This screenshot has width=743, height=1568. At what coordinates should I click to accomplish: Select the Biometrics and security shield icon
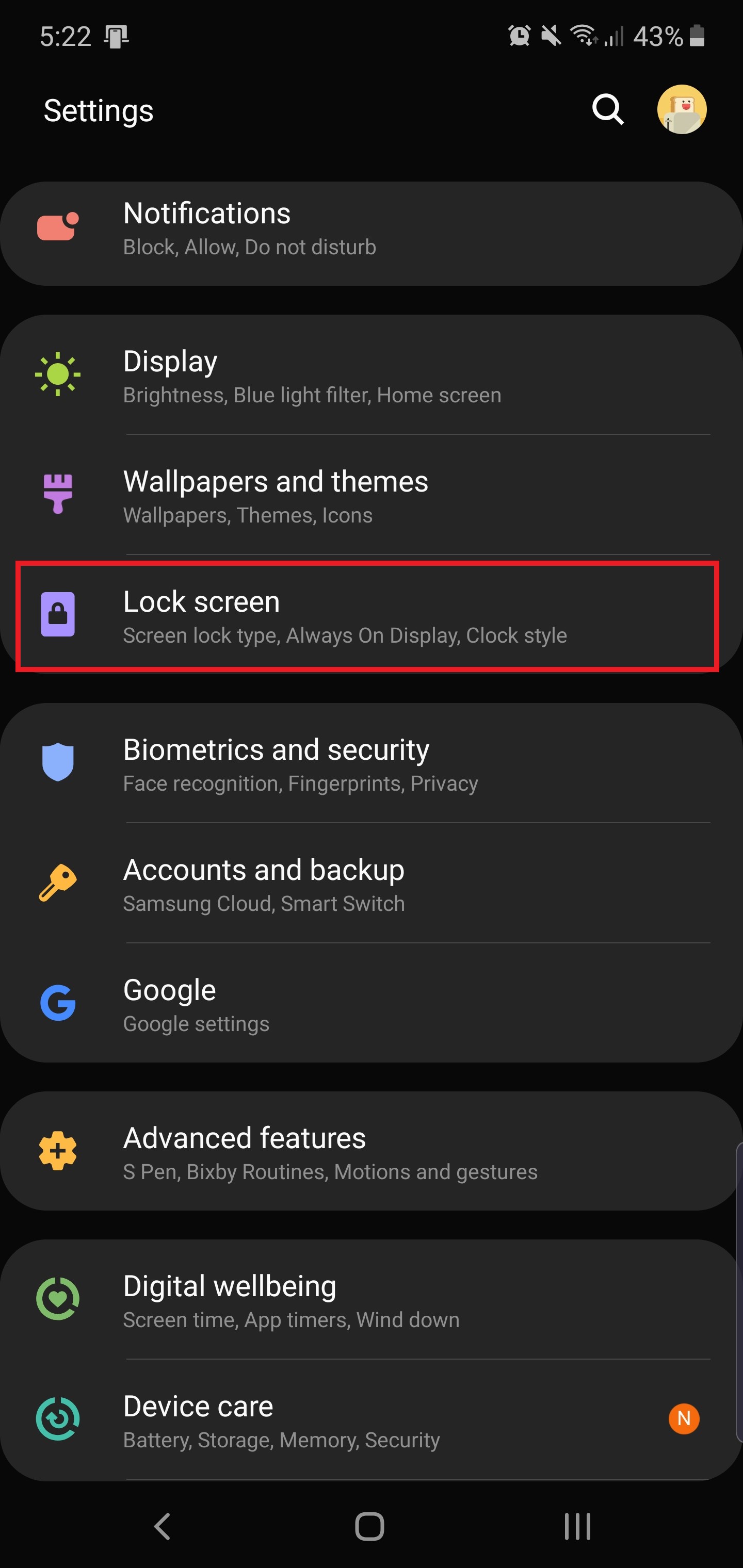coord(58,763)
